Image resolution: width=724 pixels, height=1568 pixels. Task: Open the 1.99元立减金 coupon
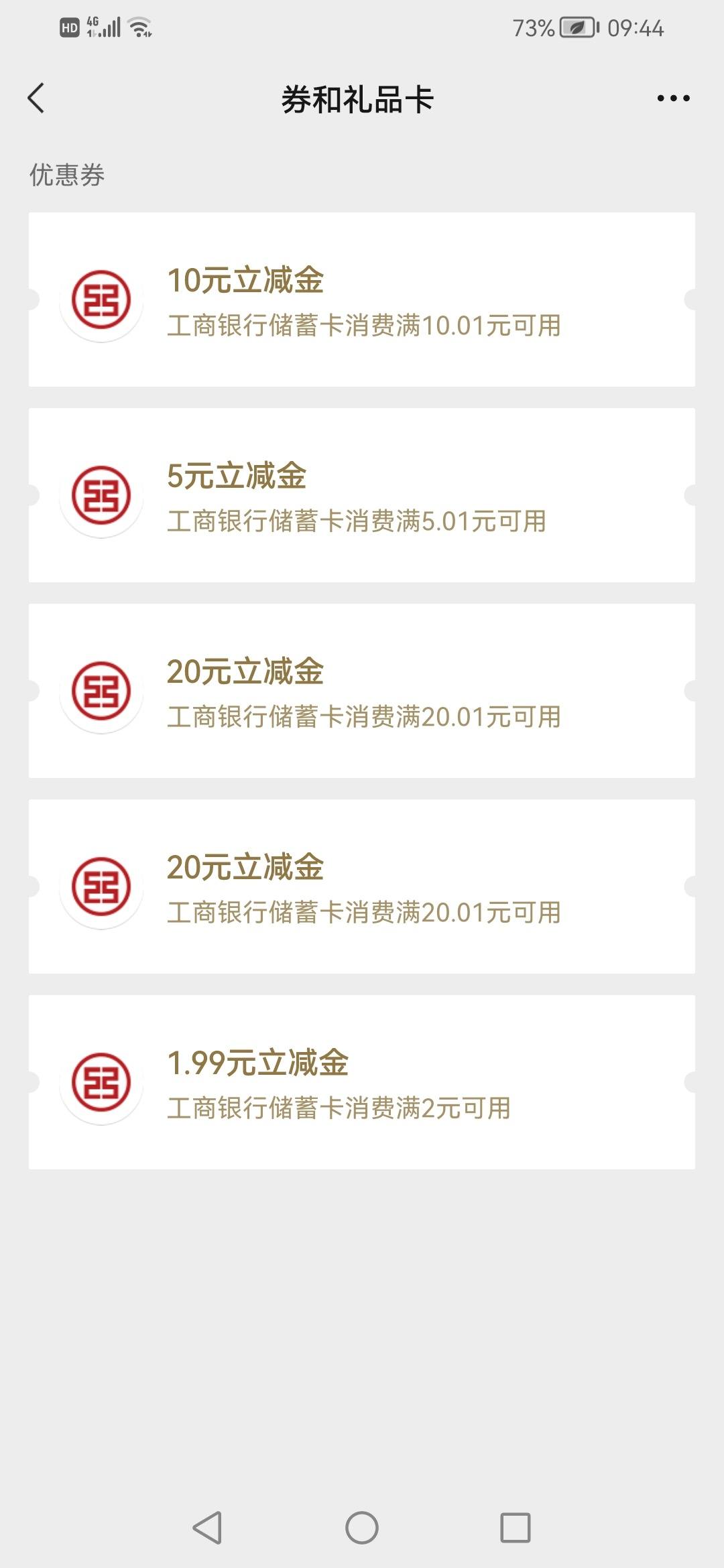pyautogui.click(x=362, y=1082)
